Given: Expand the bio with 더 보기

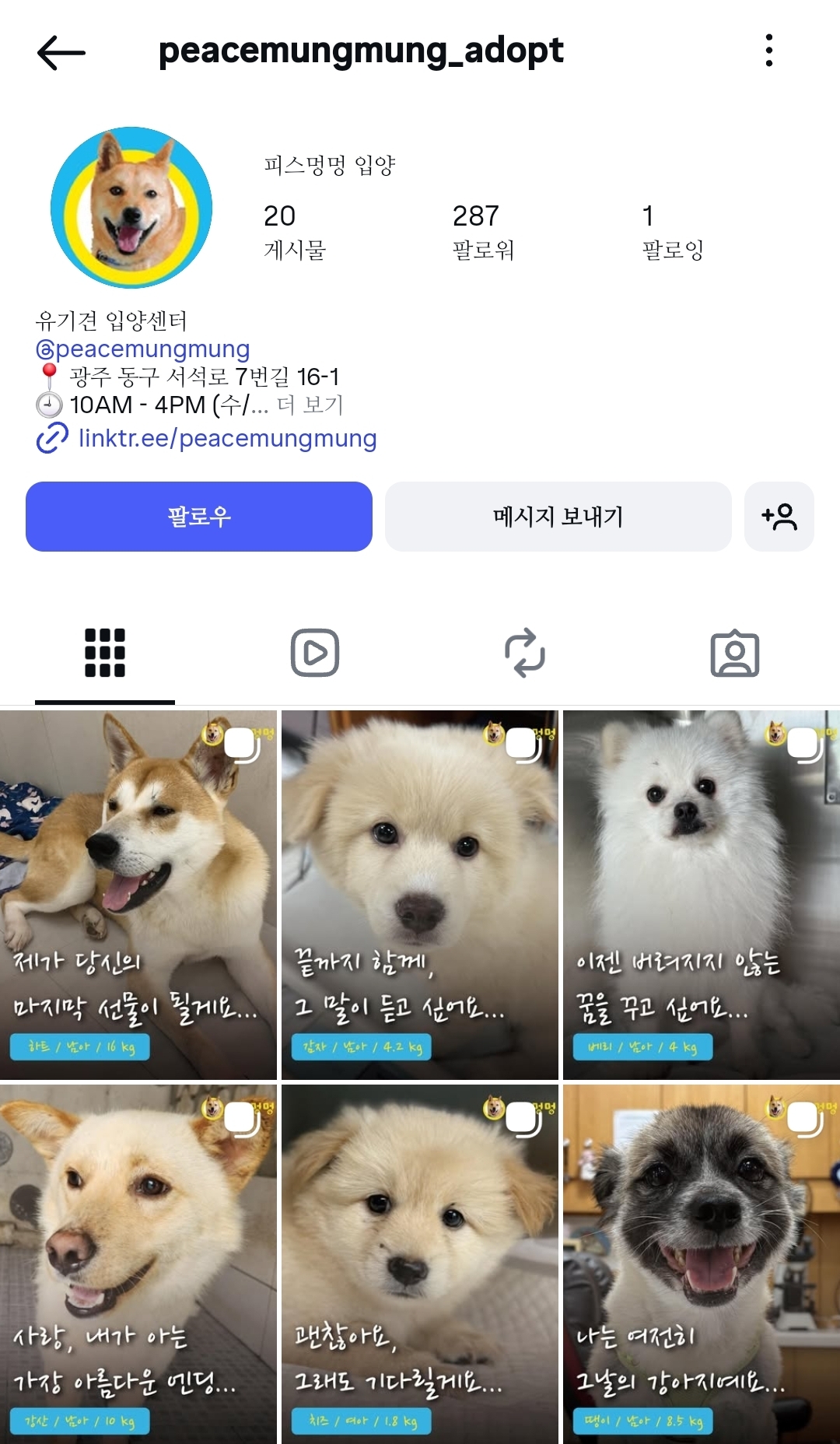Looking at the screenshot, I should pyautogui.click(x=310, y=405).
